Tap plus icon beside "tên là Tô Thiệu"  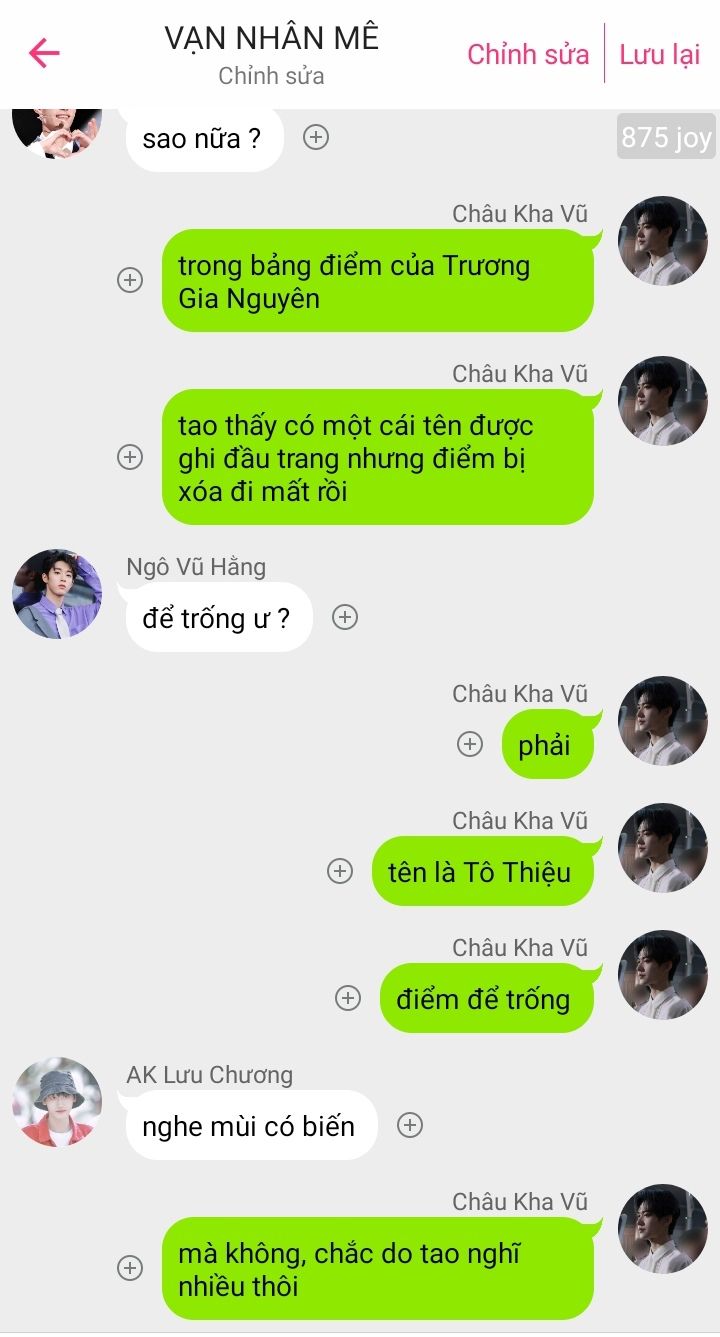click(x=340, y=871)
